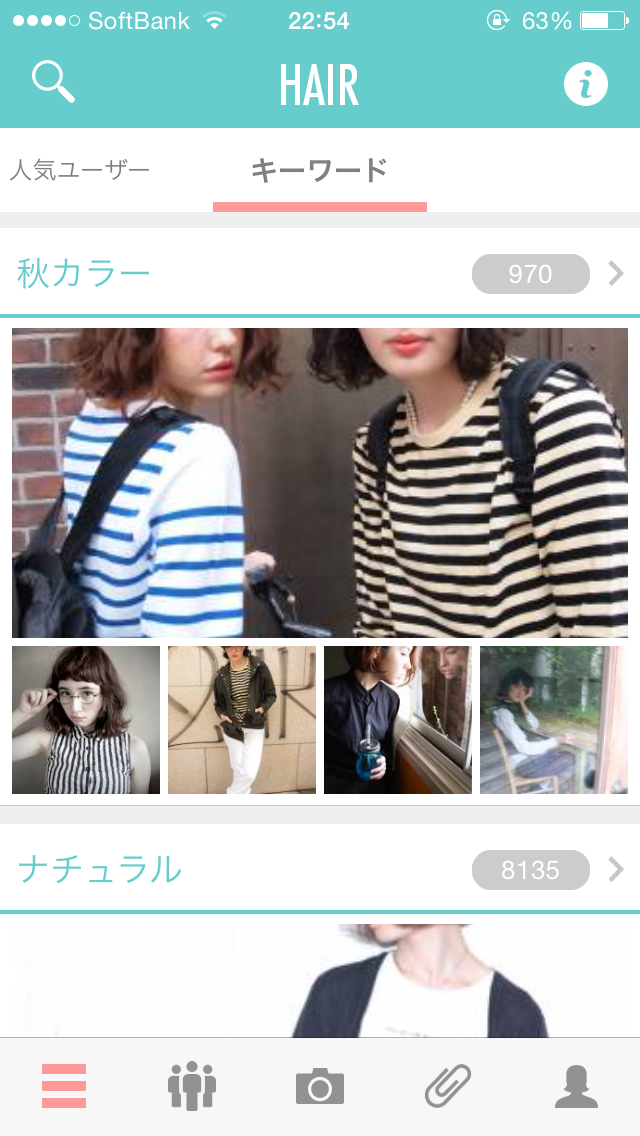Open the search magnifier icon

[x=53, y=82]
